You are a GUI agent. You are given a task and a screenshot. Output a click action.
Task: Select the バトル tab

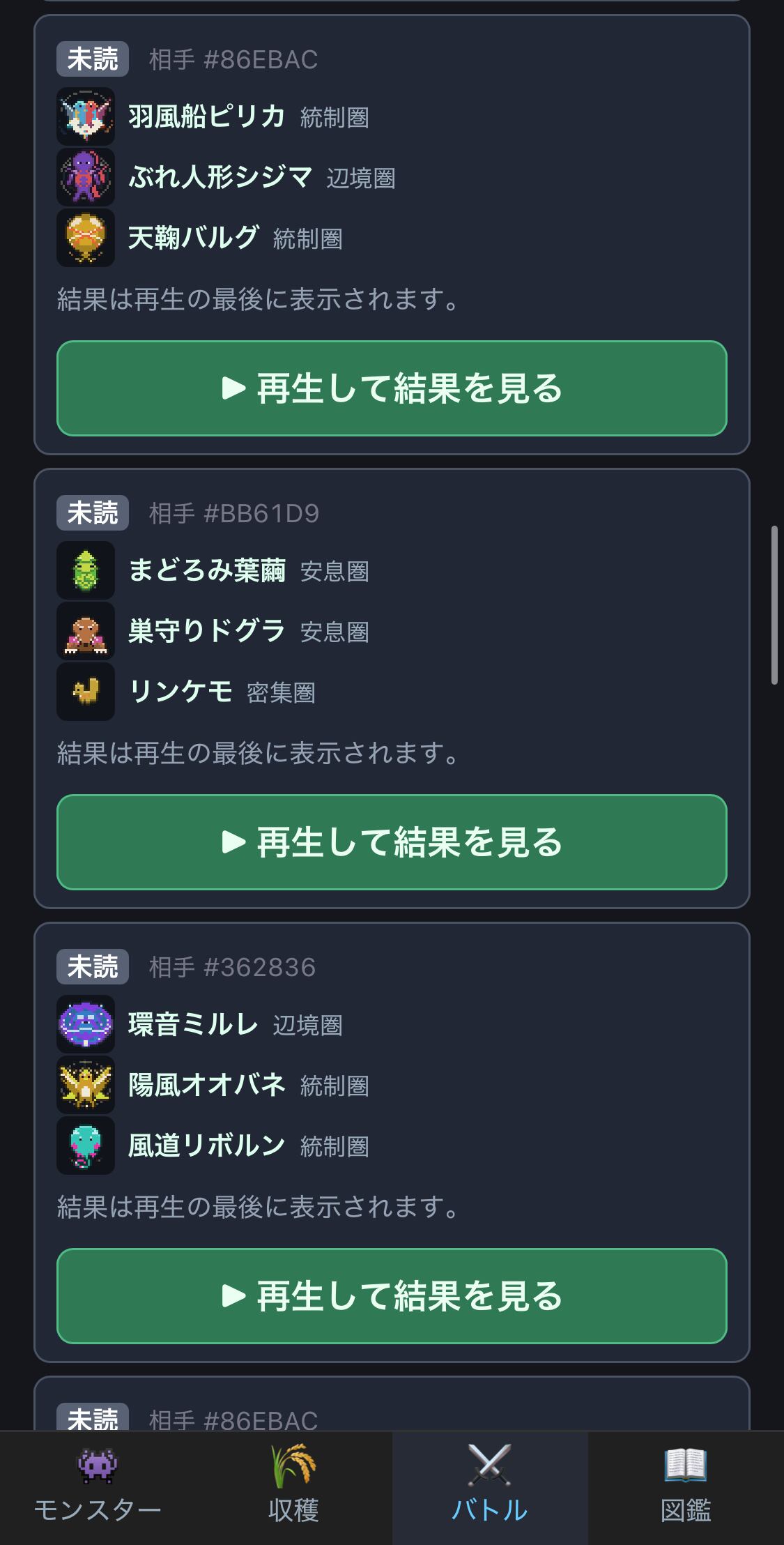coord(490,1488)
